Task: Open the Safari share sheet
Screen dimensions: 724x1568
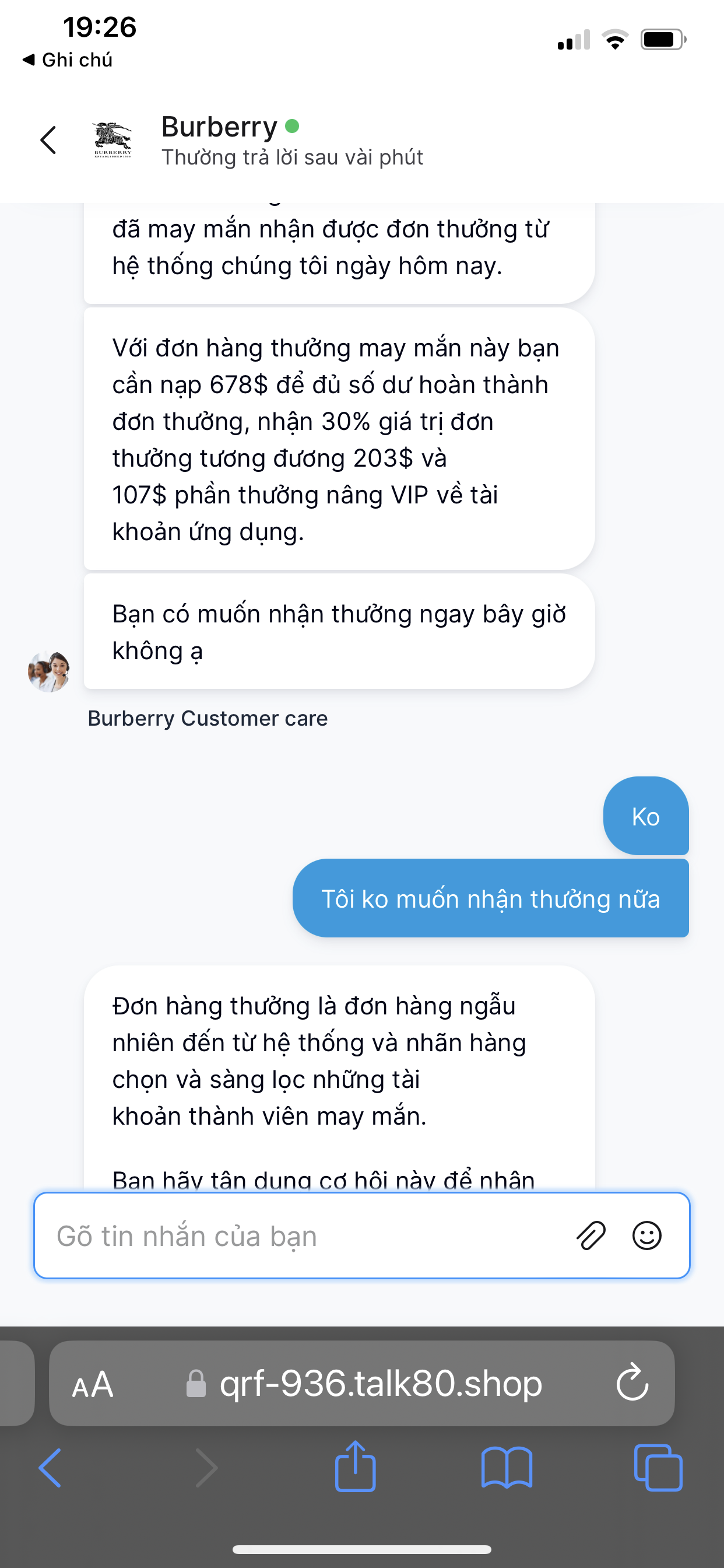Action: coord(356,1467)
